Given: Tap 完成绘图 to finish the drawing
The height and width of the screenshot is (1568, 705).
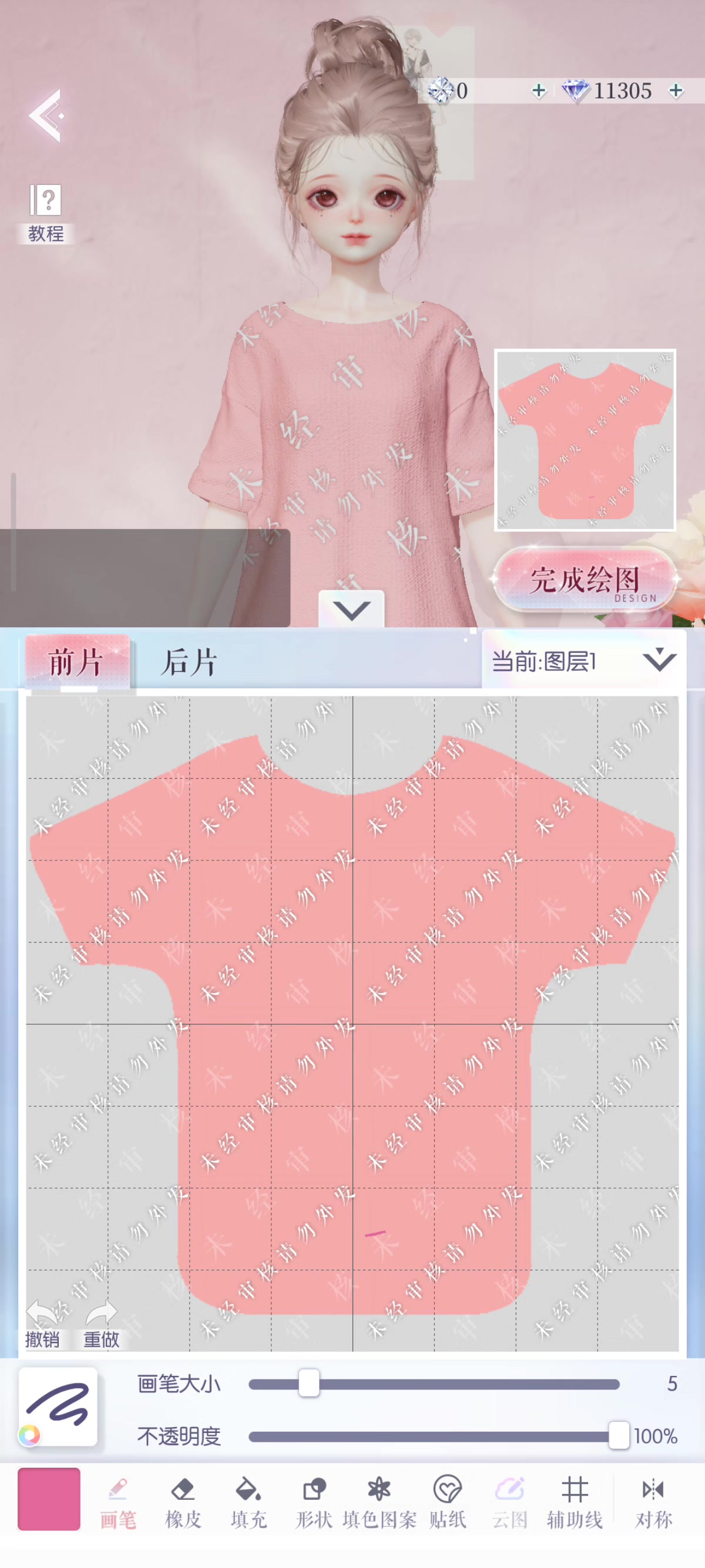Looking at the screenshot, I should (586, 579).
